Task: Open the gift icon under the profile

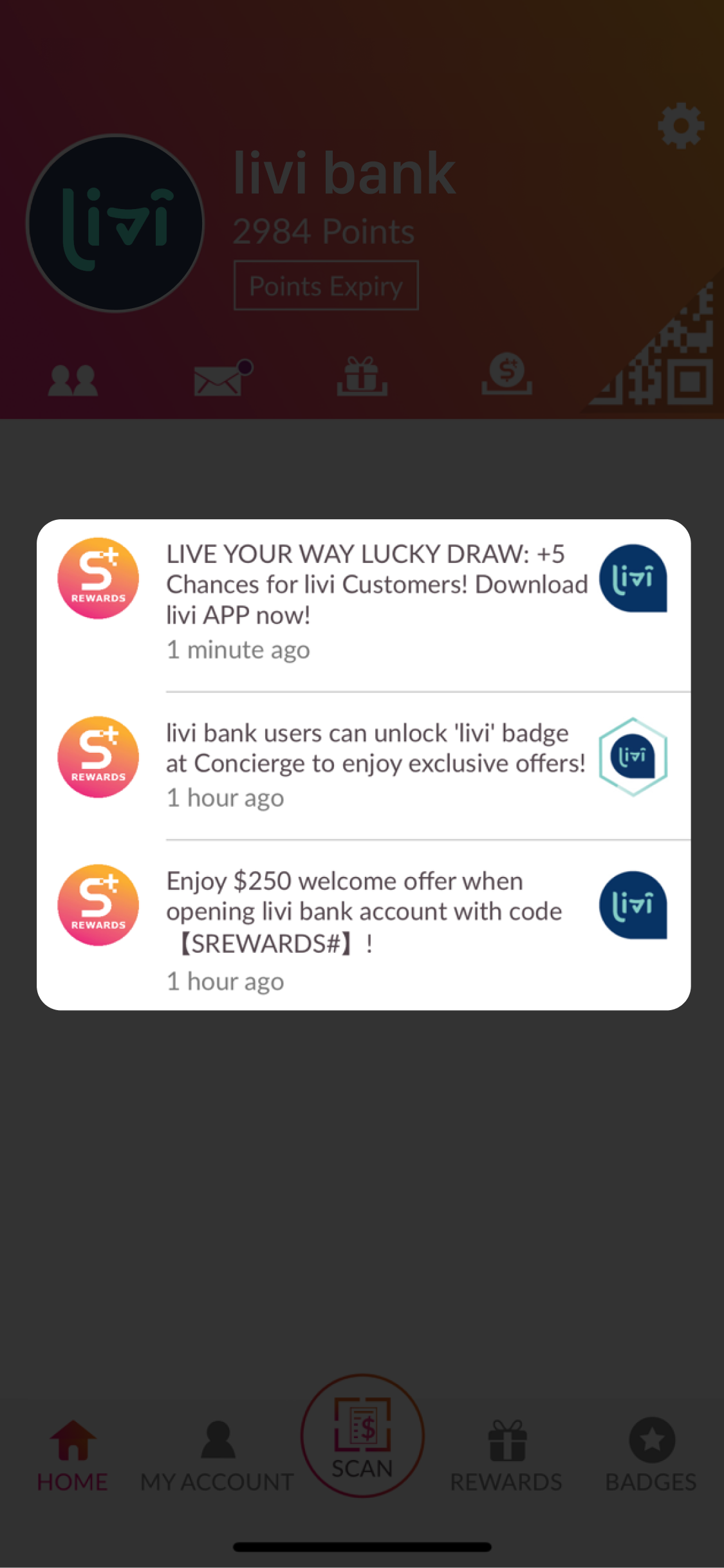Action: coord(362,376)
